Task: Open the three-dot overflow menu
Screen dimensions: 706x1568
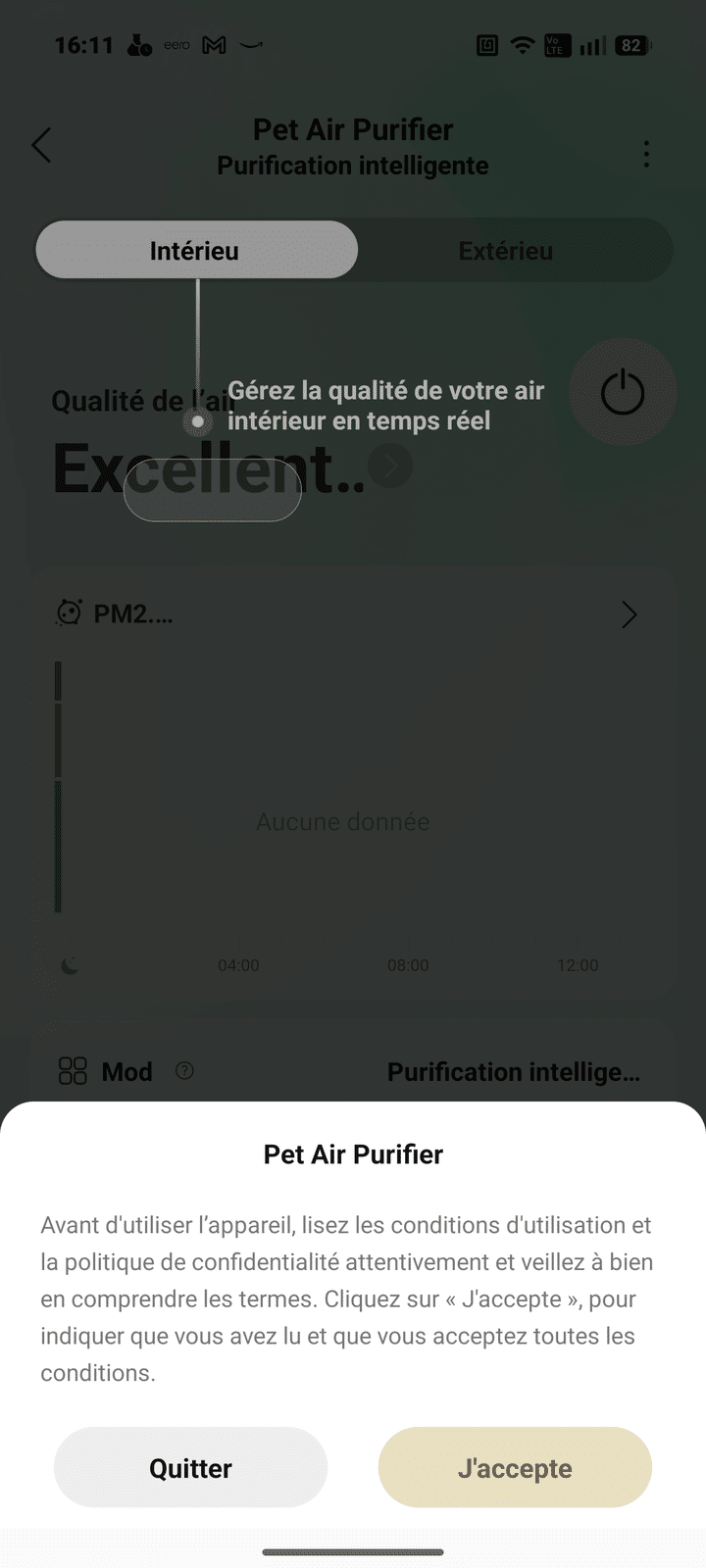Action: tap(645, 154)
